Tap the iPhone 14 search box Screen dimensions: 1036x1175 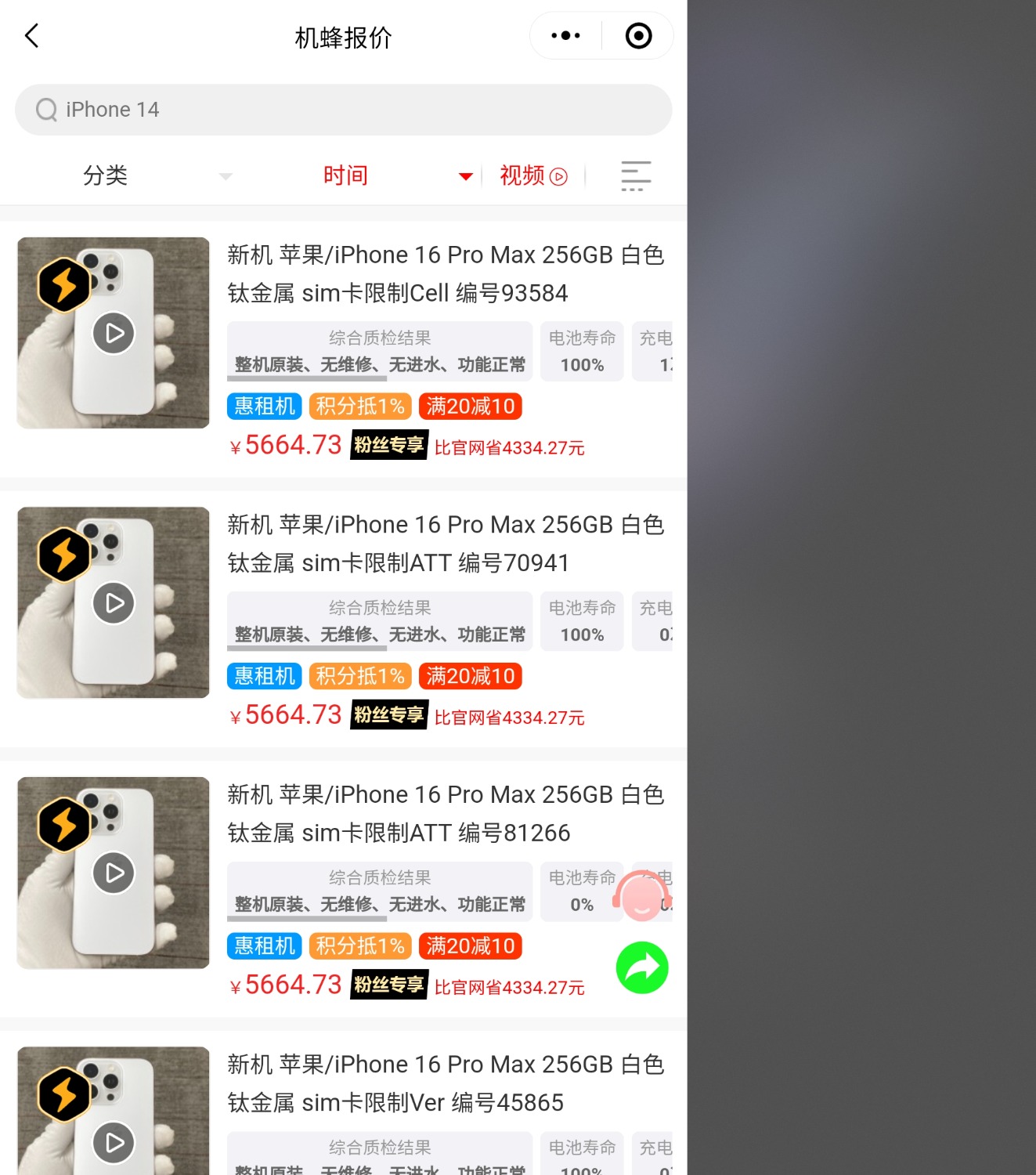click(x=343, y=110)
